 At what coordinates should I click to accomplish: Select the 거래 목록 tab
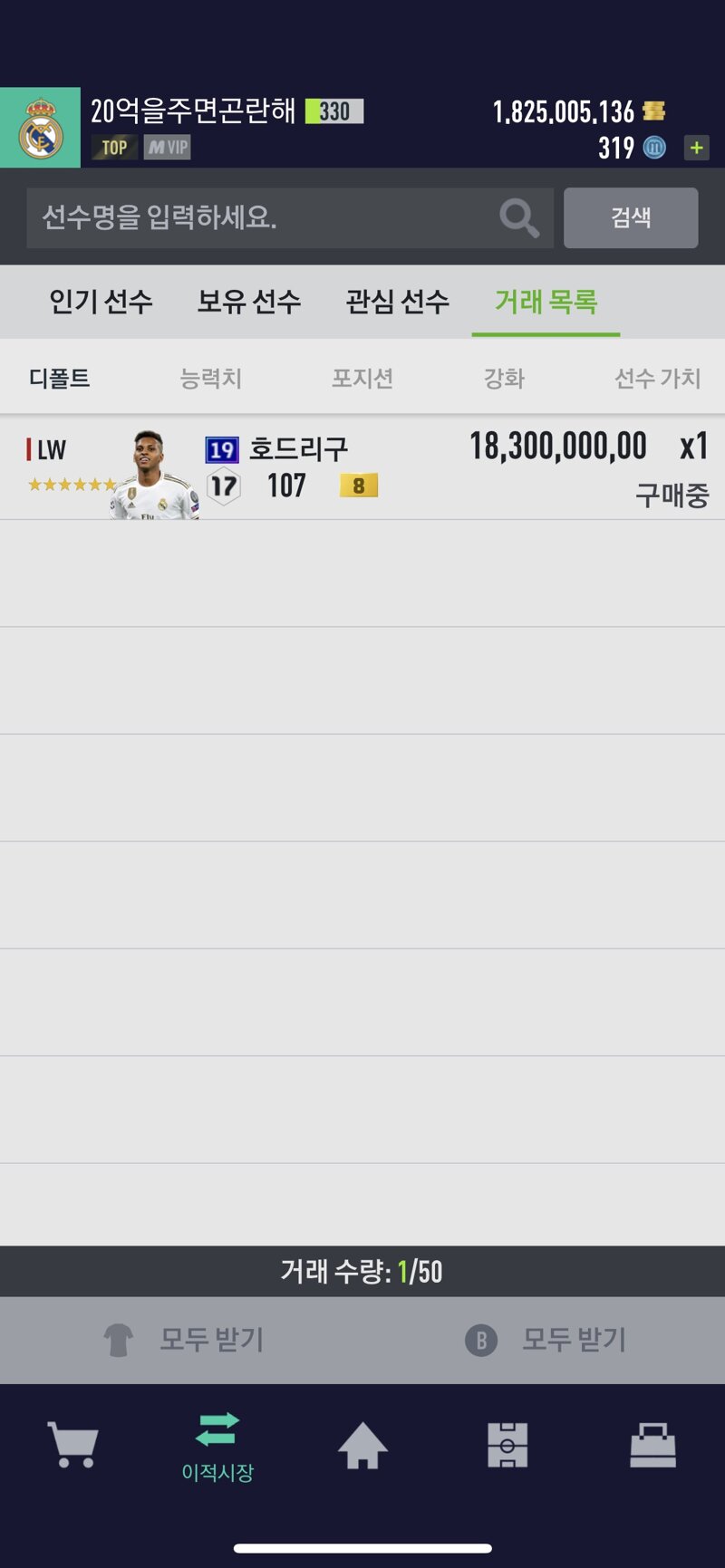click(x=546, y=302)
